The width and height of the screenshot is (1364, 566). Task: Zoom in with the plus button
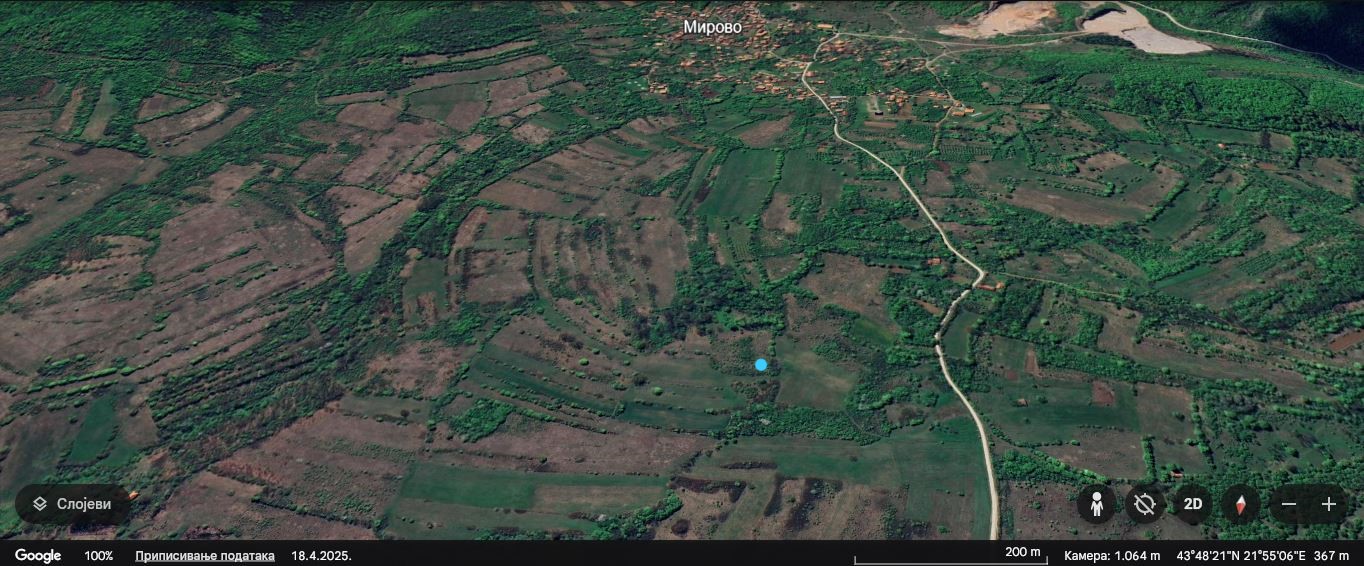pos(1329,504)
